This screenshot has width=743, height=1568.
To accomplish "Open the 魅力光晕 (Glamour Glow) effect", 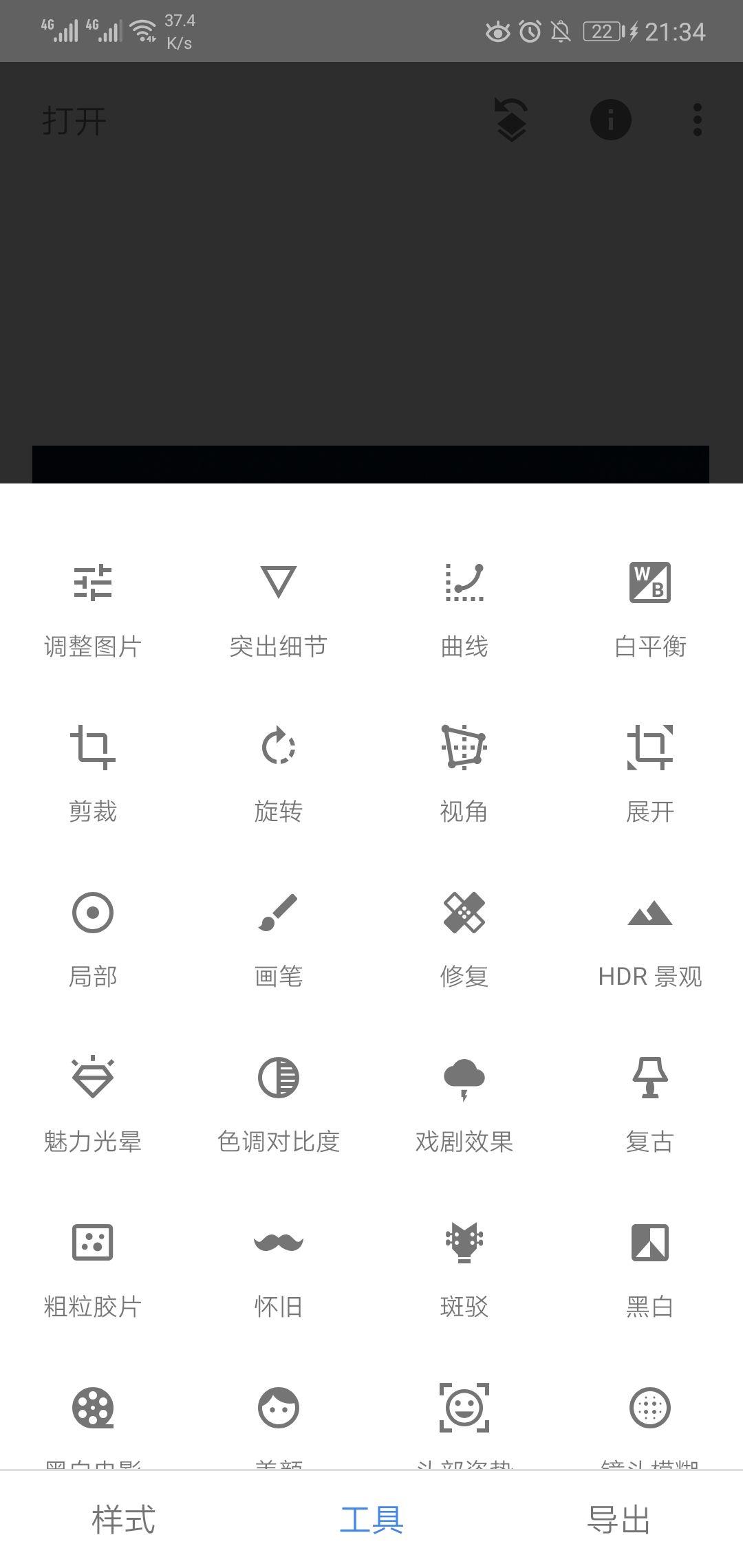I will pyautogui.click(x=93, y=1104).
